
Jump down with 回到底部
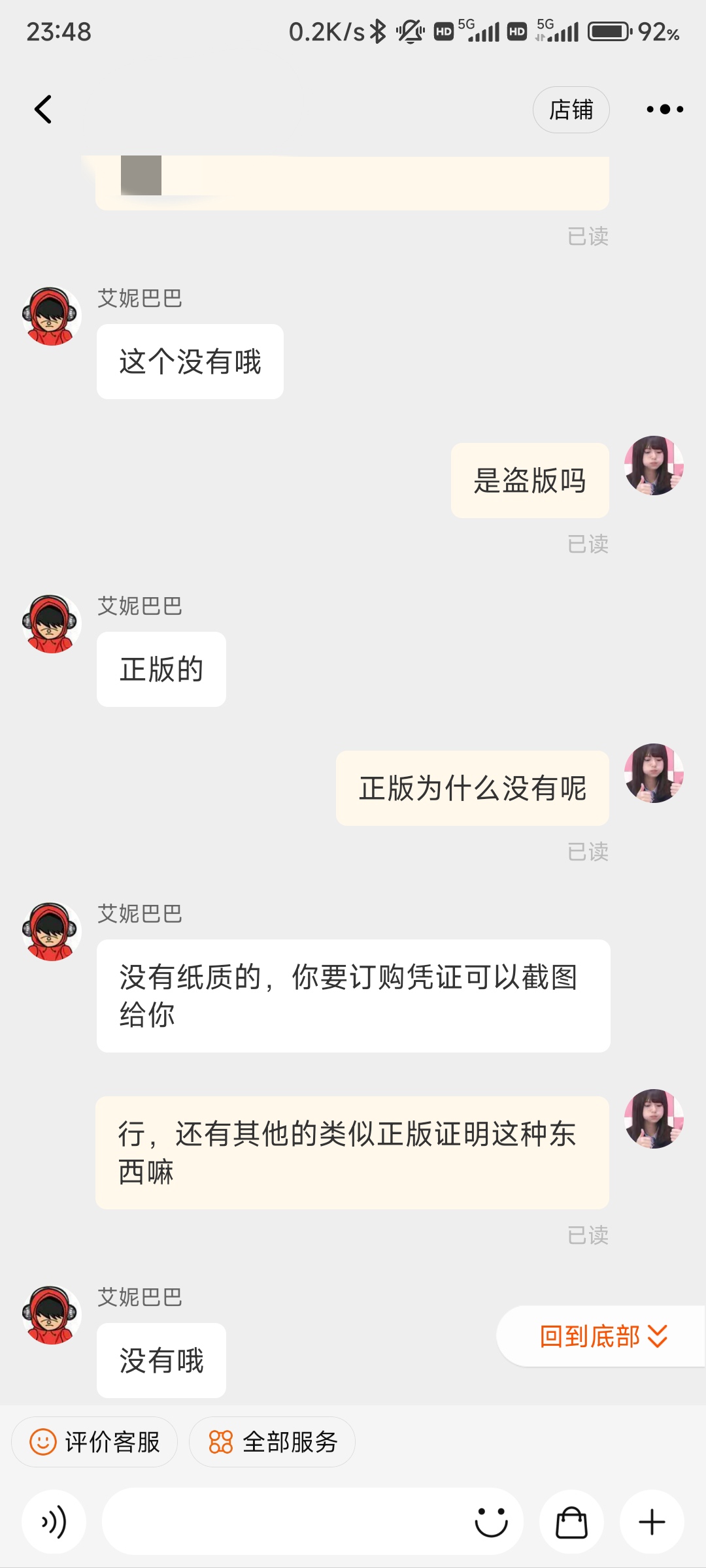pos(602,1336)
